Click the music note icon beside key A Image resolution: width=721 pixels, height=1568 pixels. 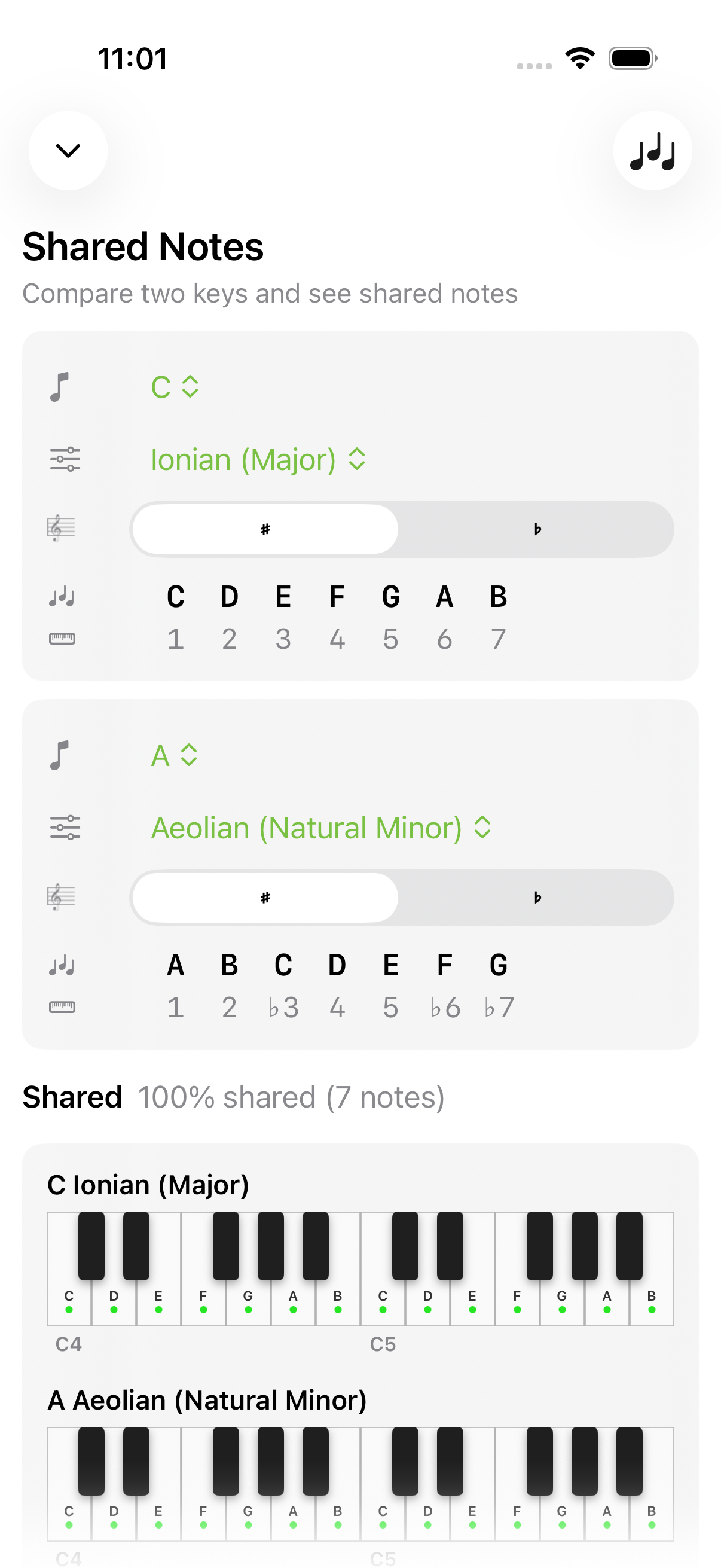pyautogui.click(x=62, y=755)
